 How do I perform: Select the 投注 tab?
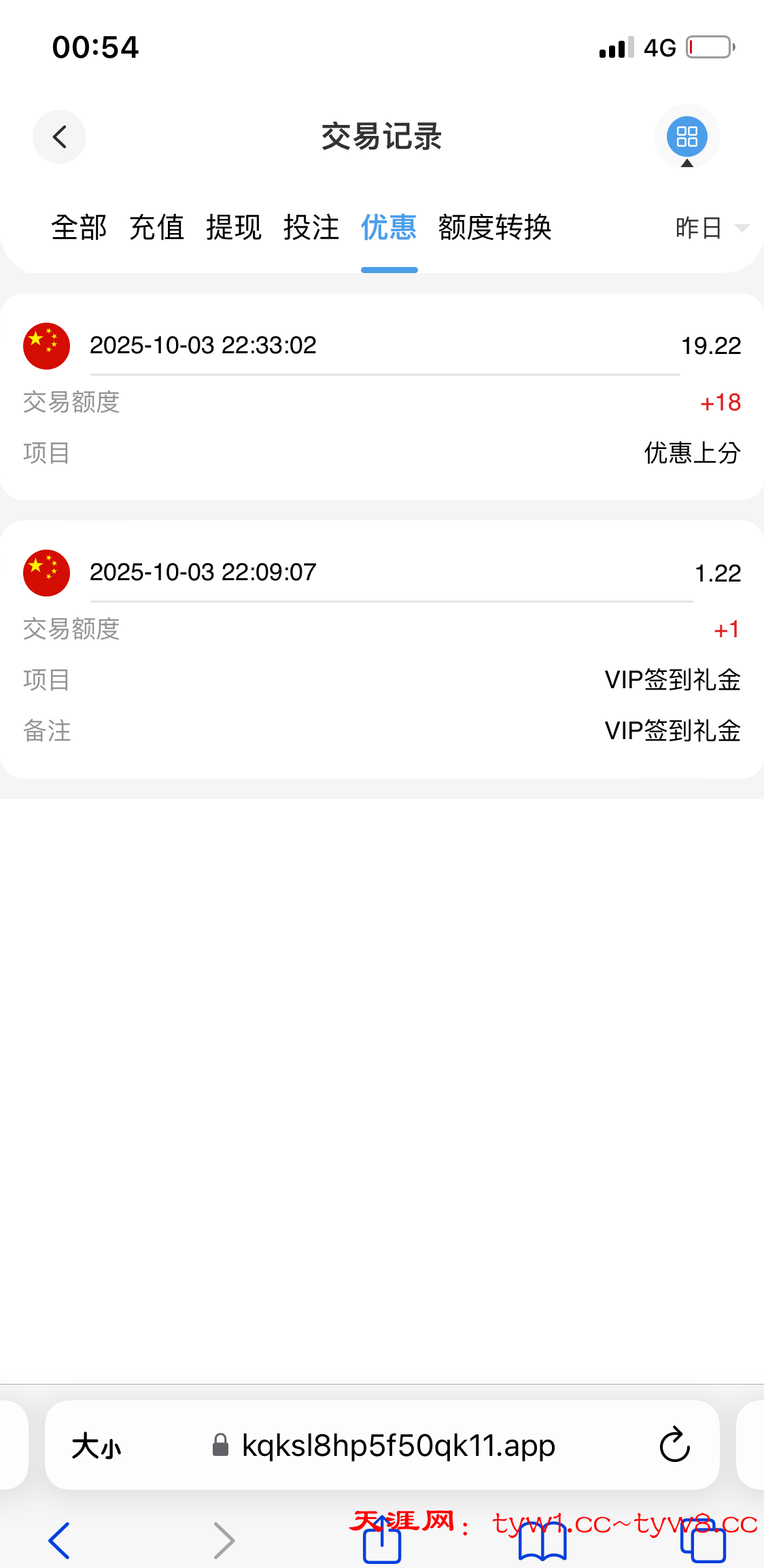[311, 227]
